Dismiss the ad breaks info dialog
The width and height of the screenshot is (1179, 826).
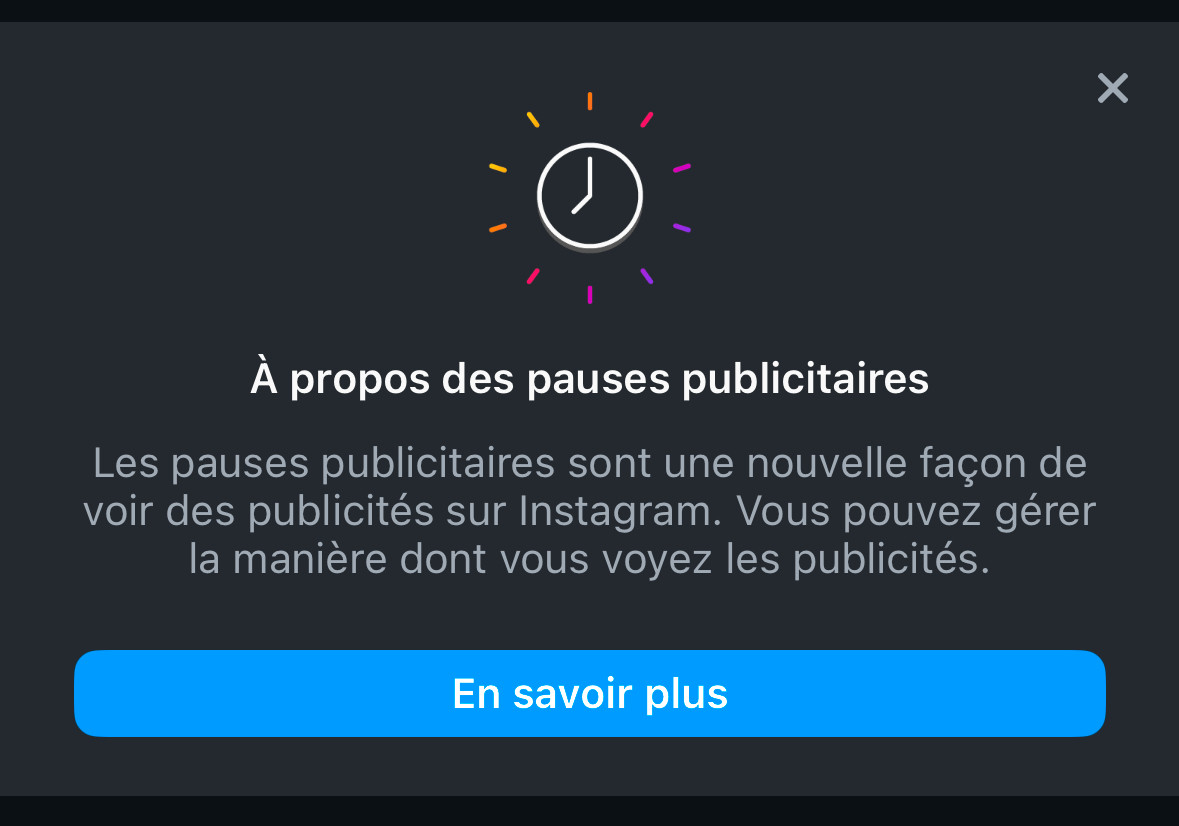[x=1112, y=88]
